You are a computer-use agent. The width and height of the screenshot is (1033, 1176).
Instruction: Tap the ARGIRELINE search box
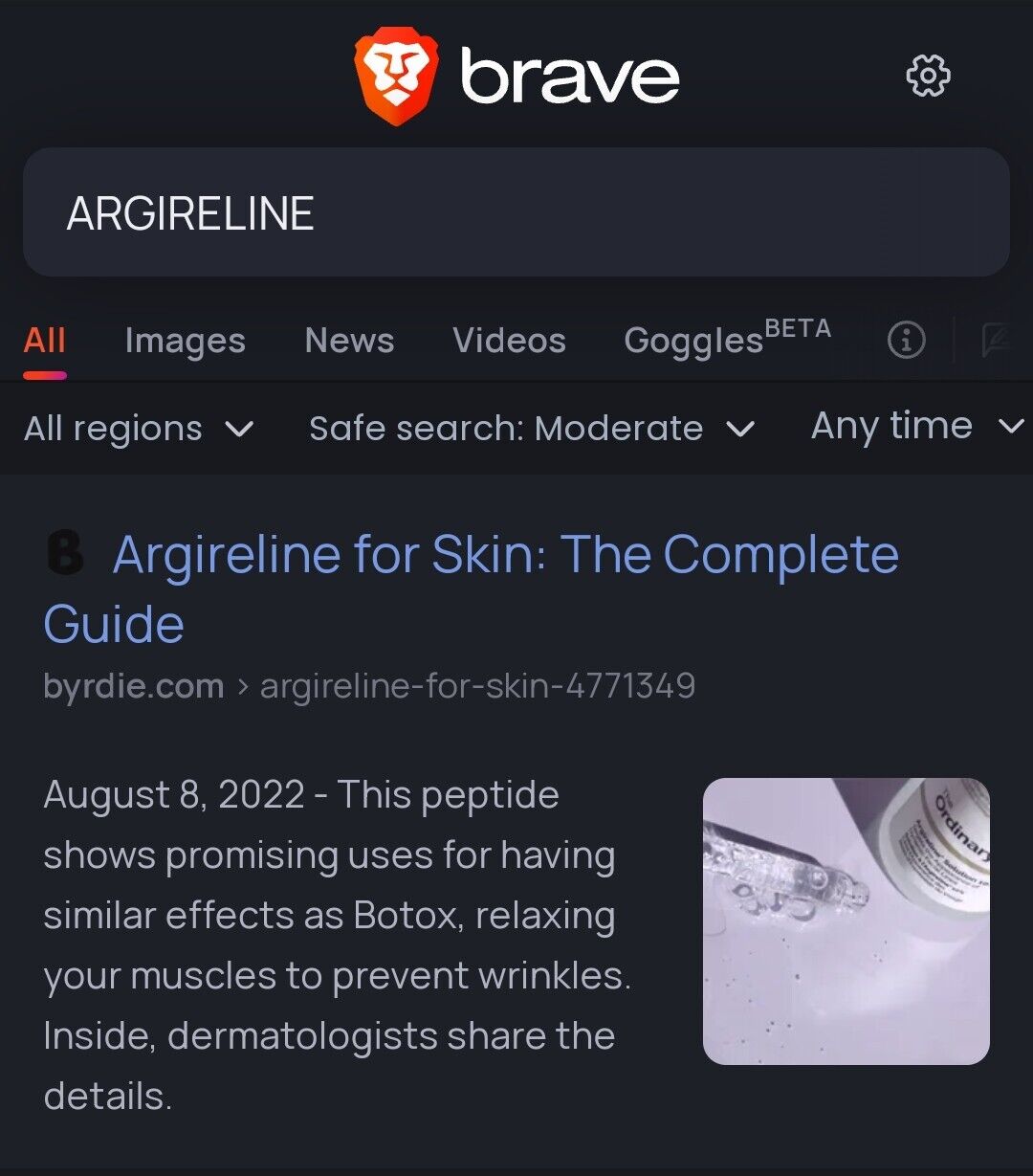click(x=516, y=212)
